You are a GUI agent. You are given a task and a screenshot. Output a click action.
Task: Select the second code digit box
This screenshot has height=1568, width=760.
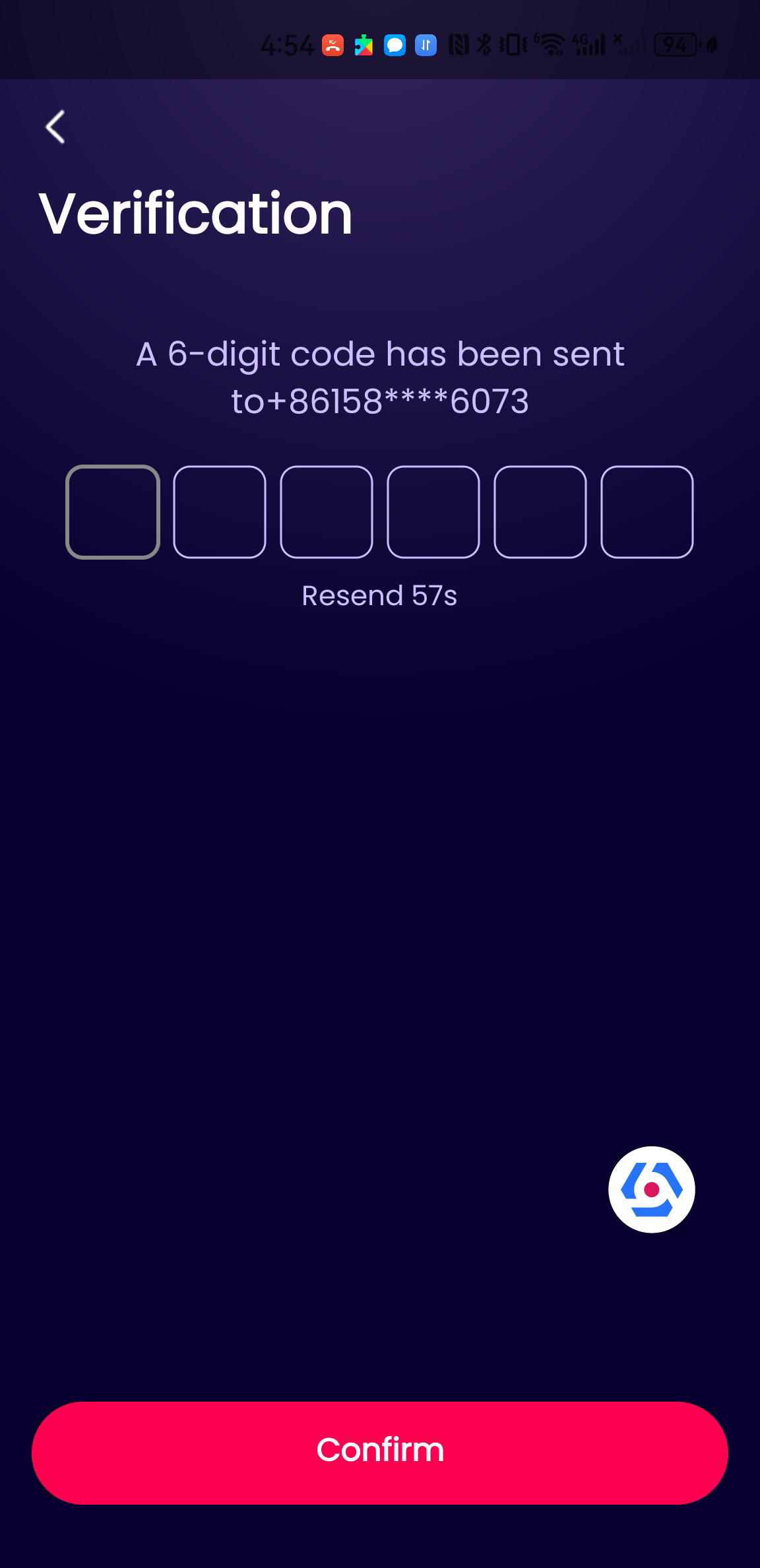[220, 512]
